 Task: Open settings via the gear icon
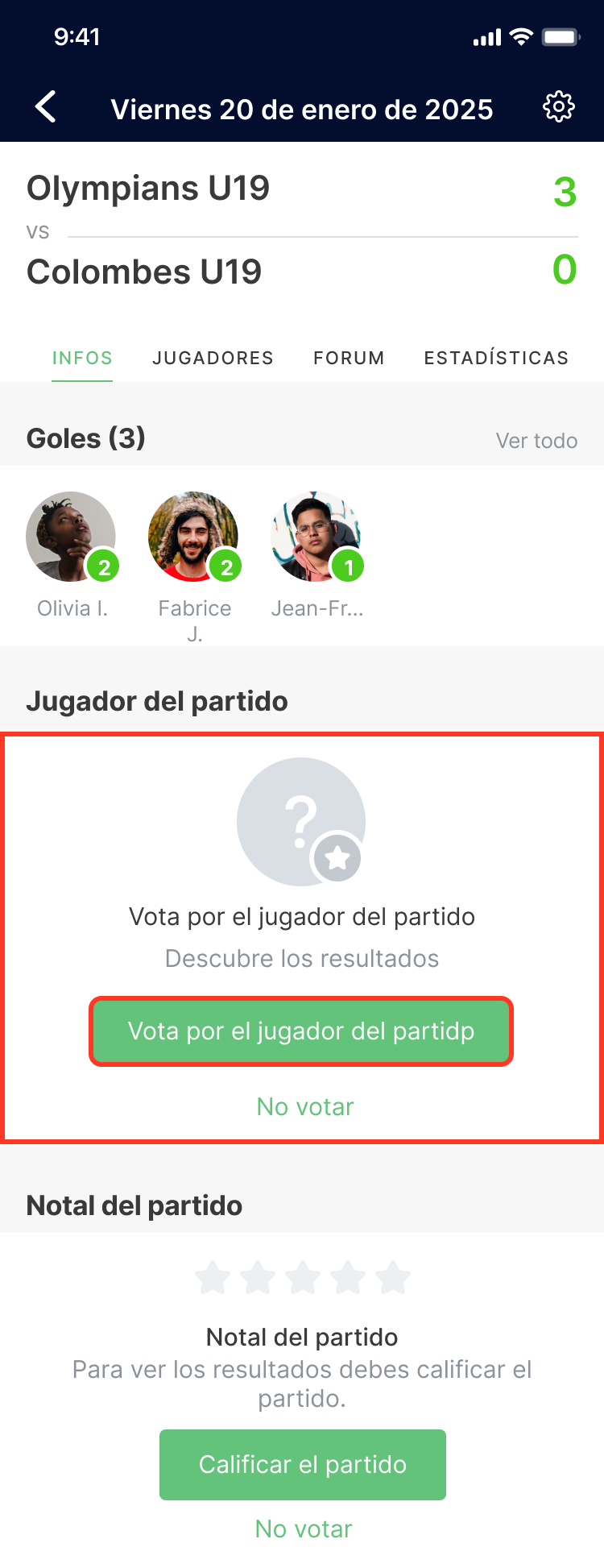click(x=558, y=106)
